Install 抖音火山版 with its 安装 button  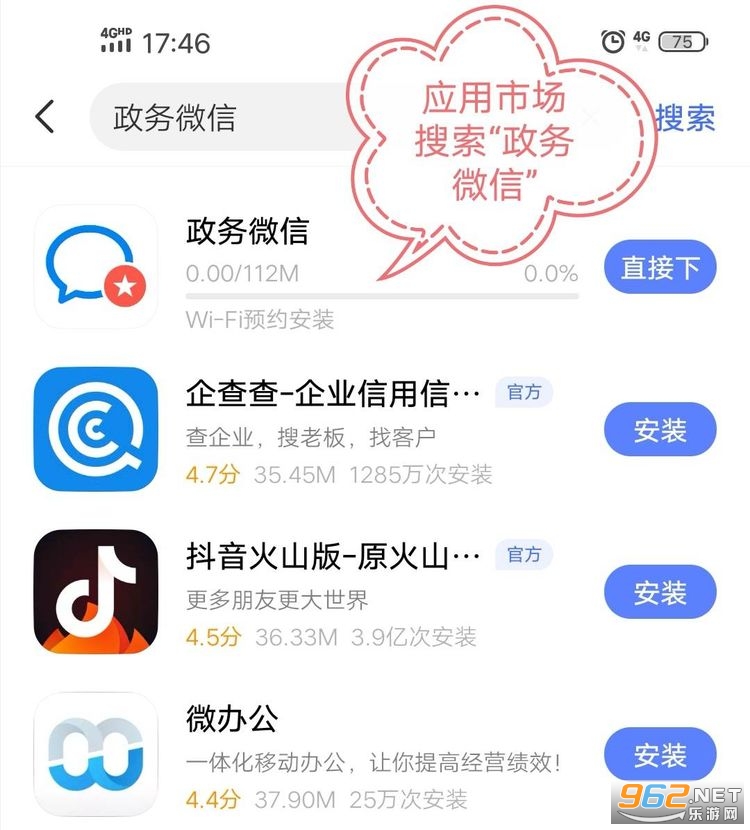[x=660, y=590]
